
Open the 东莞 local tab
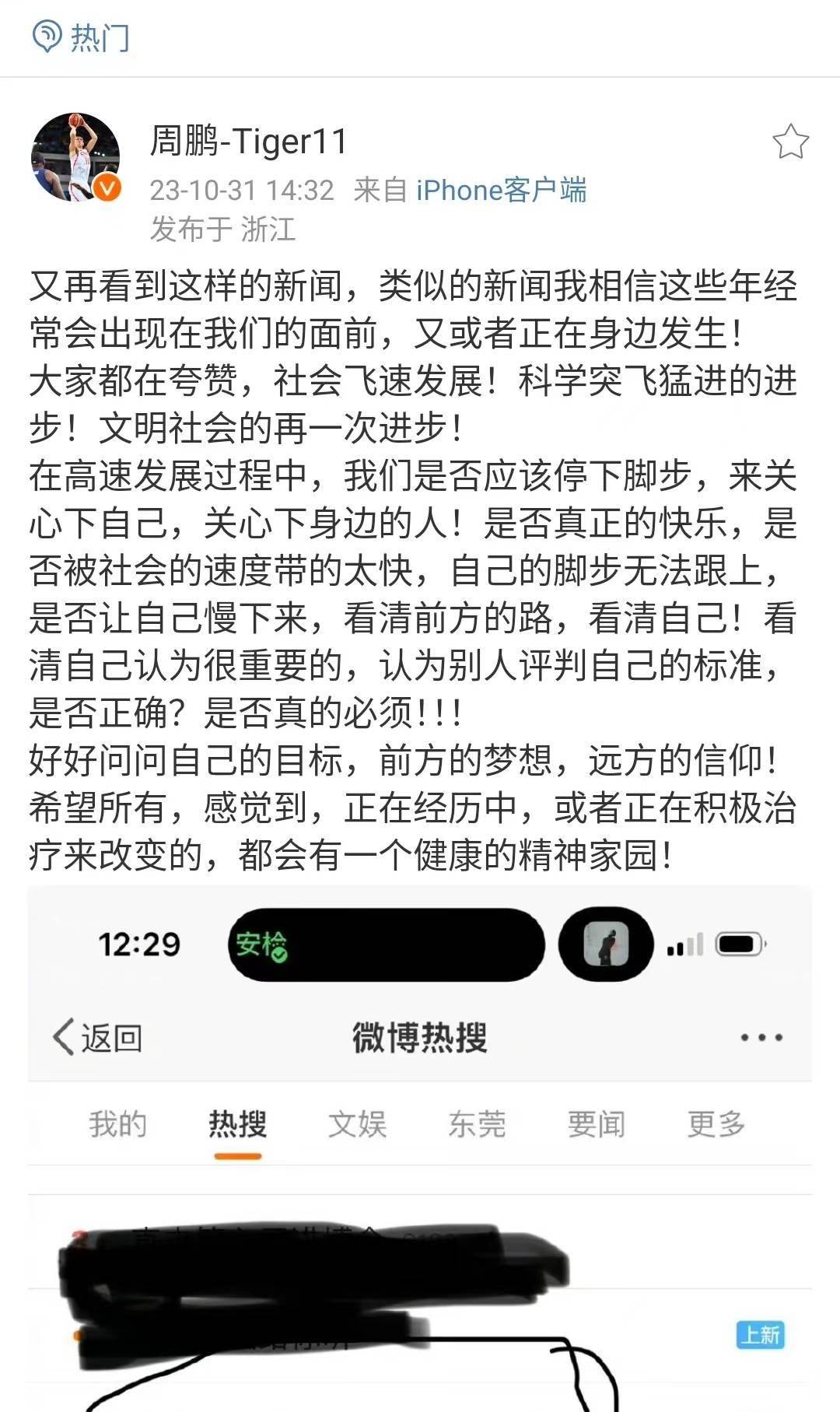pyautogui.click(x=477, y=1123)
